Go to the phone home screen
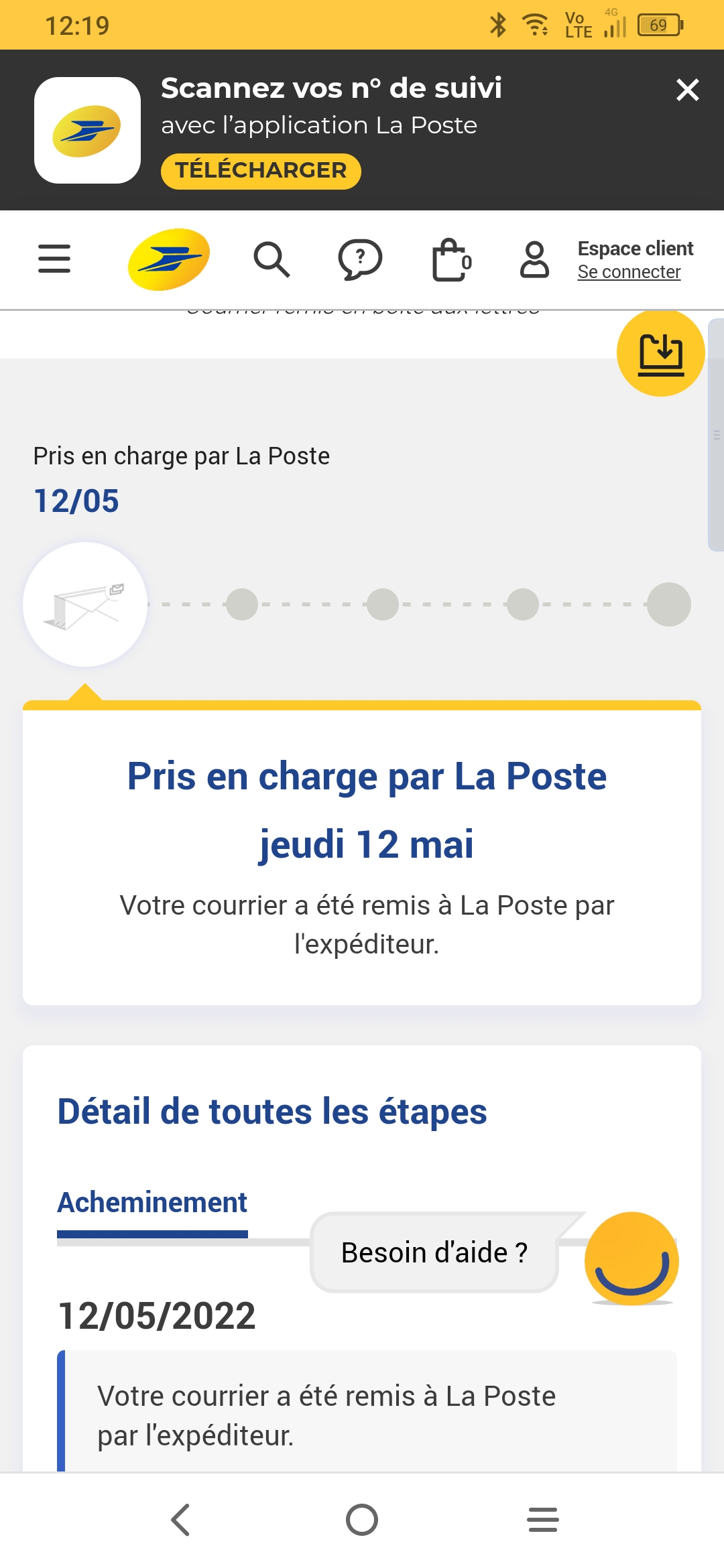This screenshot has height=1568, width=724. tap(362, 1520)
